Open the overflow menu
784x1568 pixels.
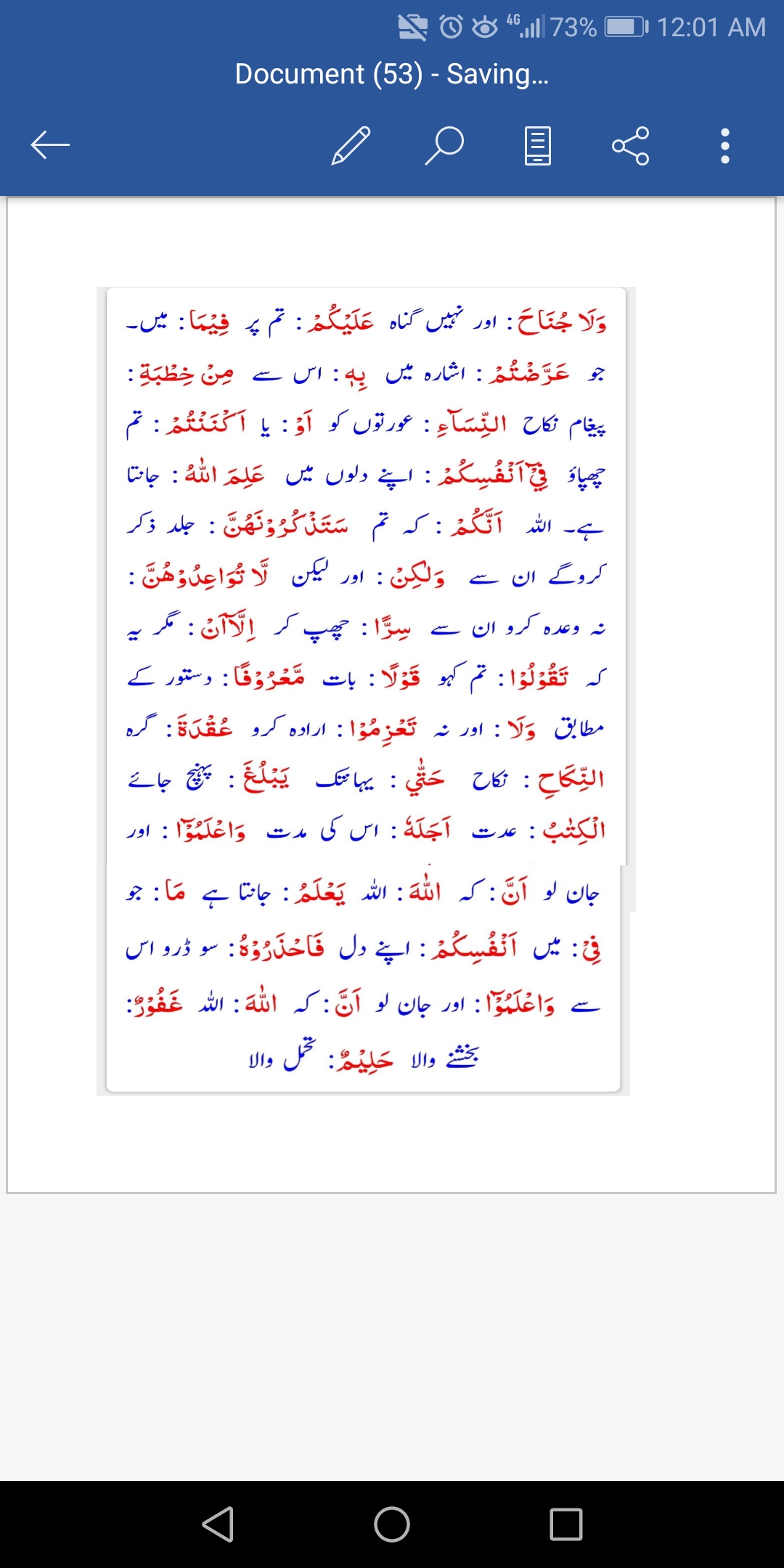pyautogui.click(x=724, y=145)
